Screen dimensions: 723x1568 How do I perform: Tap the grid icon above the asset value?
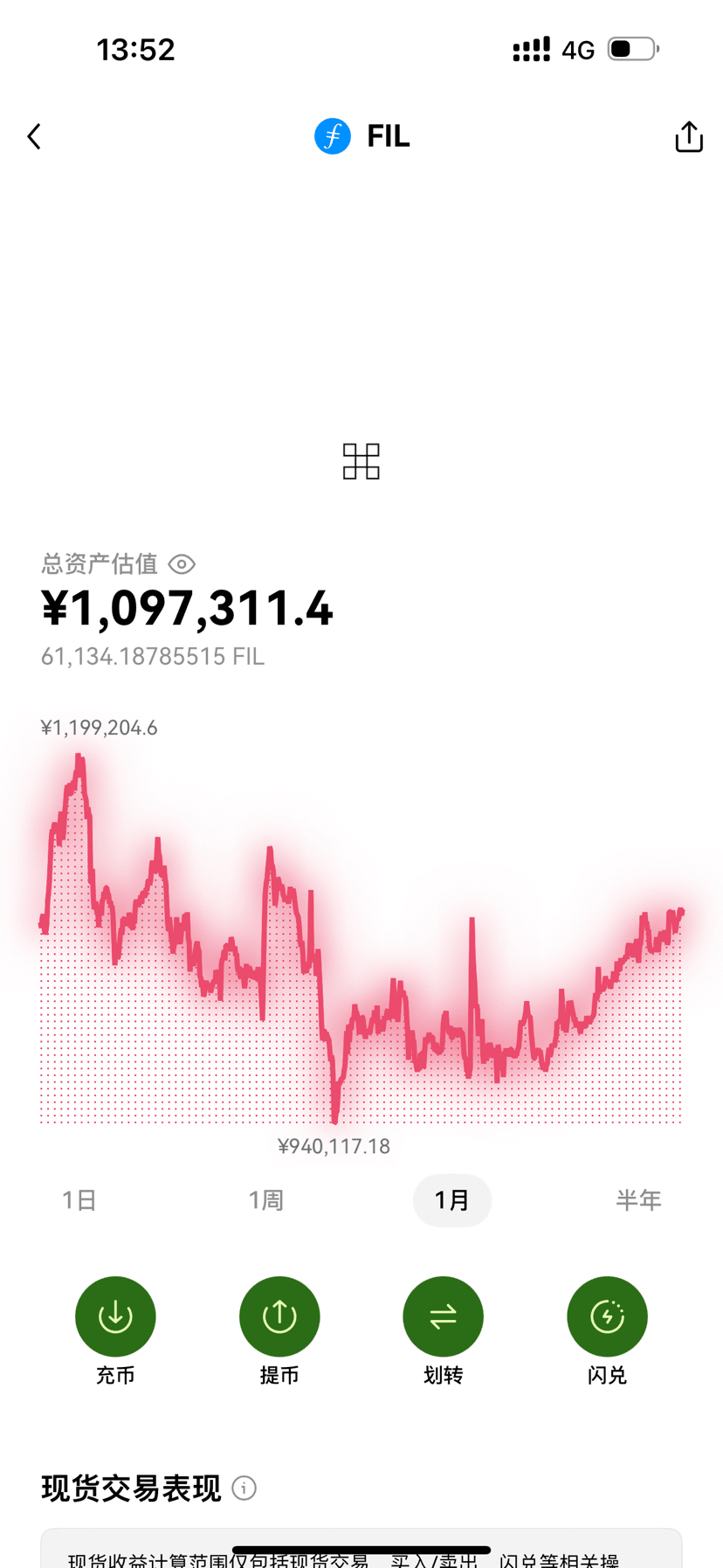[361, 461]
